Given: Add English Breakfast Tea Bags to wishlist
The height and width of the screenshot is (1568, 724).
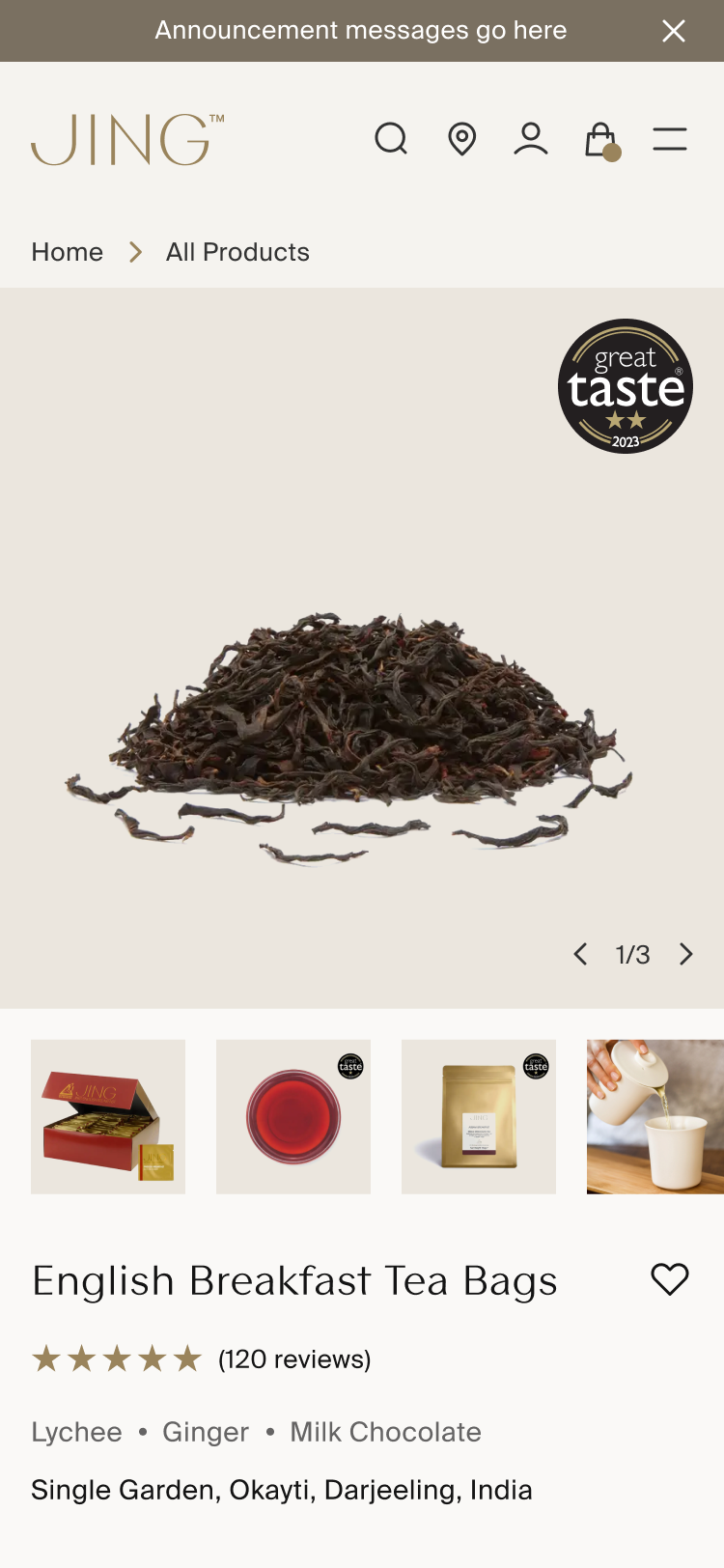Looking at the screenshot, I should click(x=669, y=1279).
